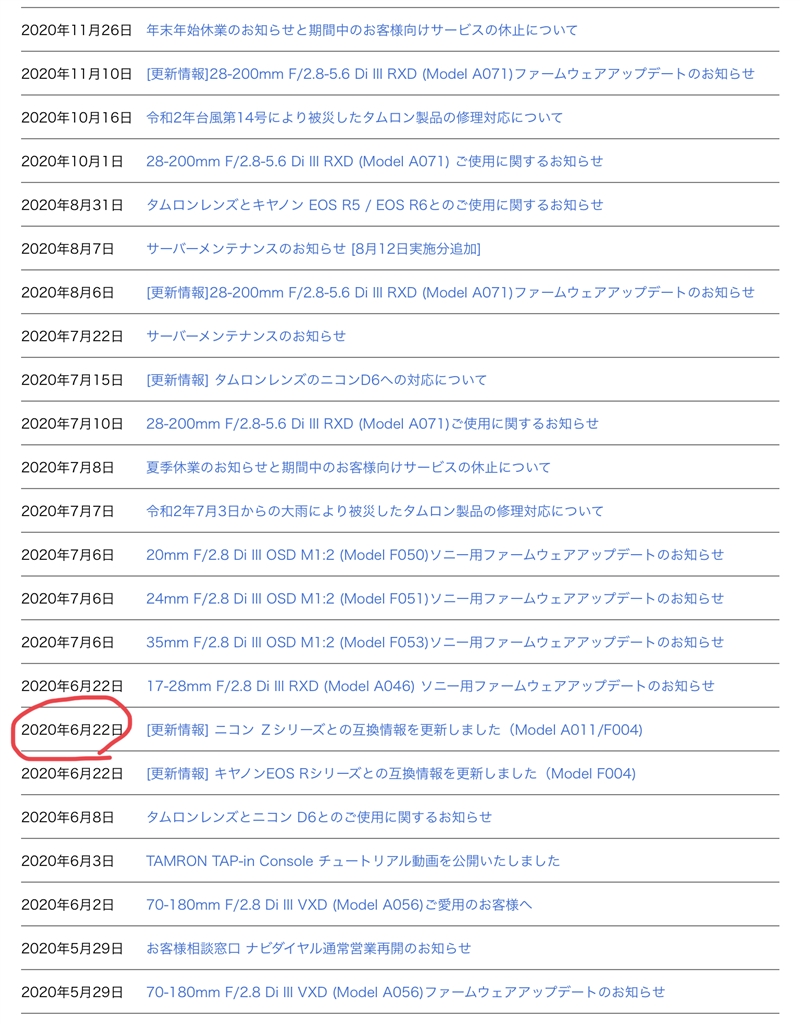Open the 24mm F/2.8 Model F051 firmware link
800x1024 pixels.
pos(435,599)
